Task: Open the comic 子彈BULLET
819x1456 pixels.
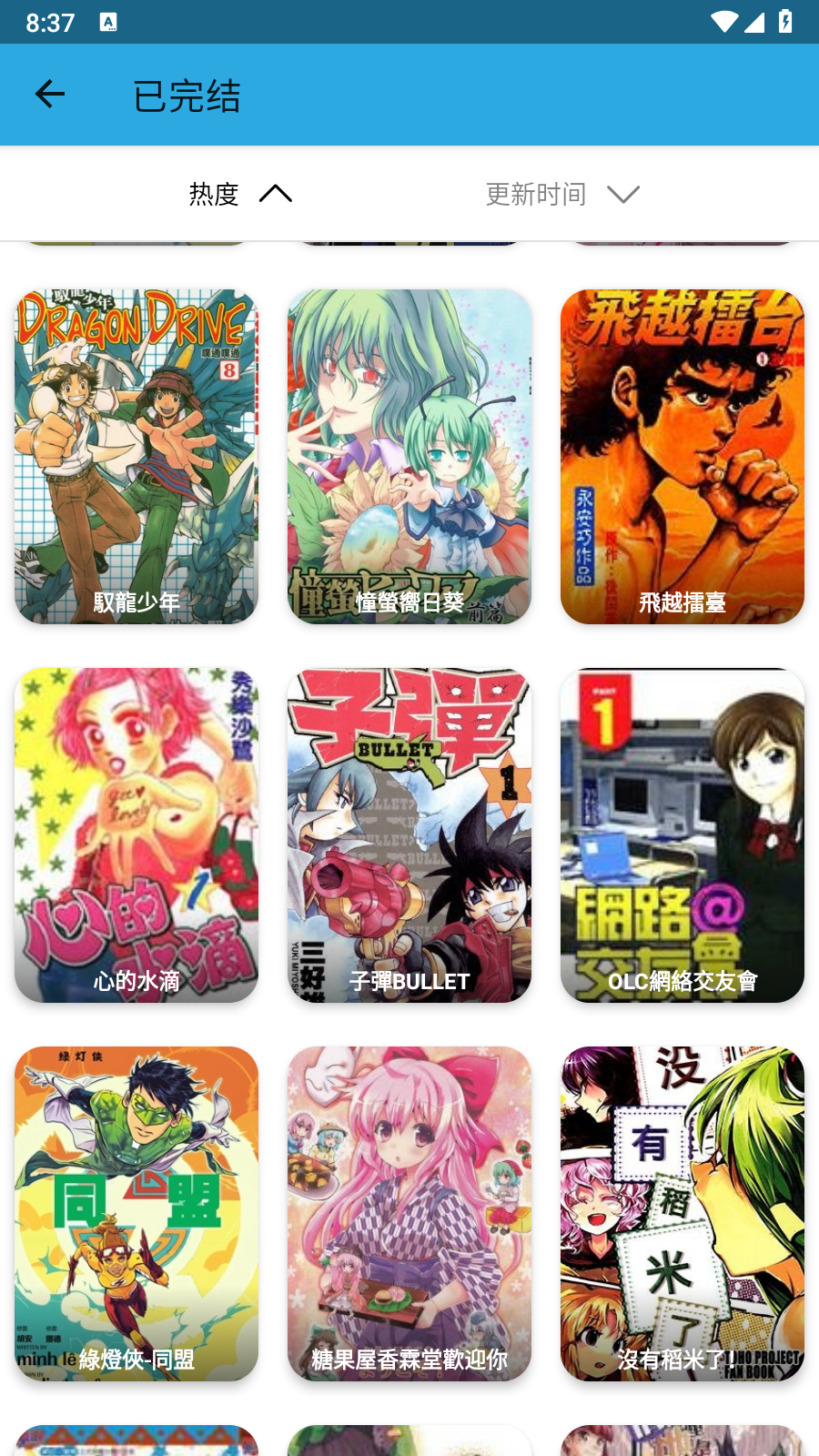Action: 409,835
